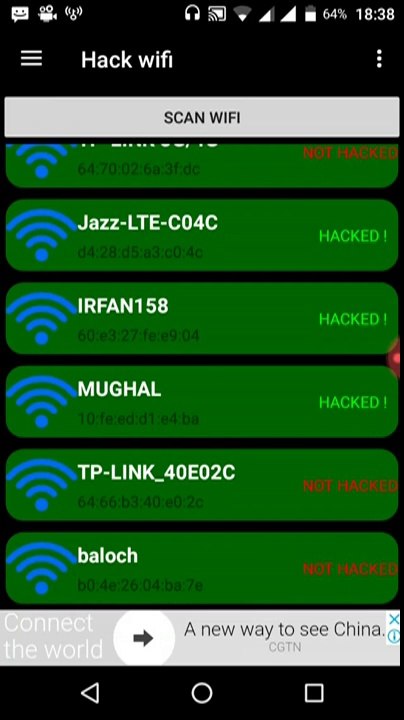The image size is (404, 720).
Task: Open the hamburger drawer menu
Action: click(31, 59)
